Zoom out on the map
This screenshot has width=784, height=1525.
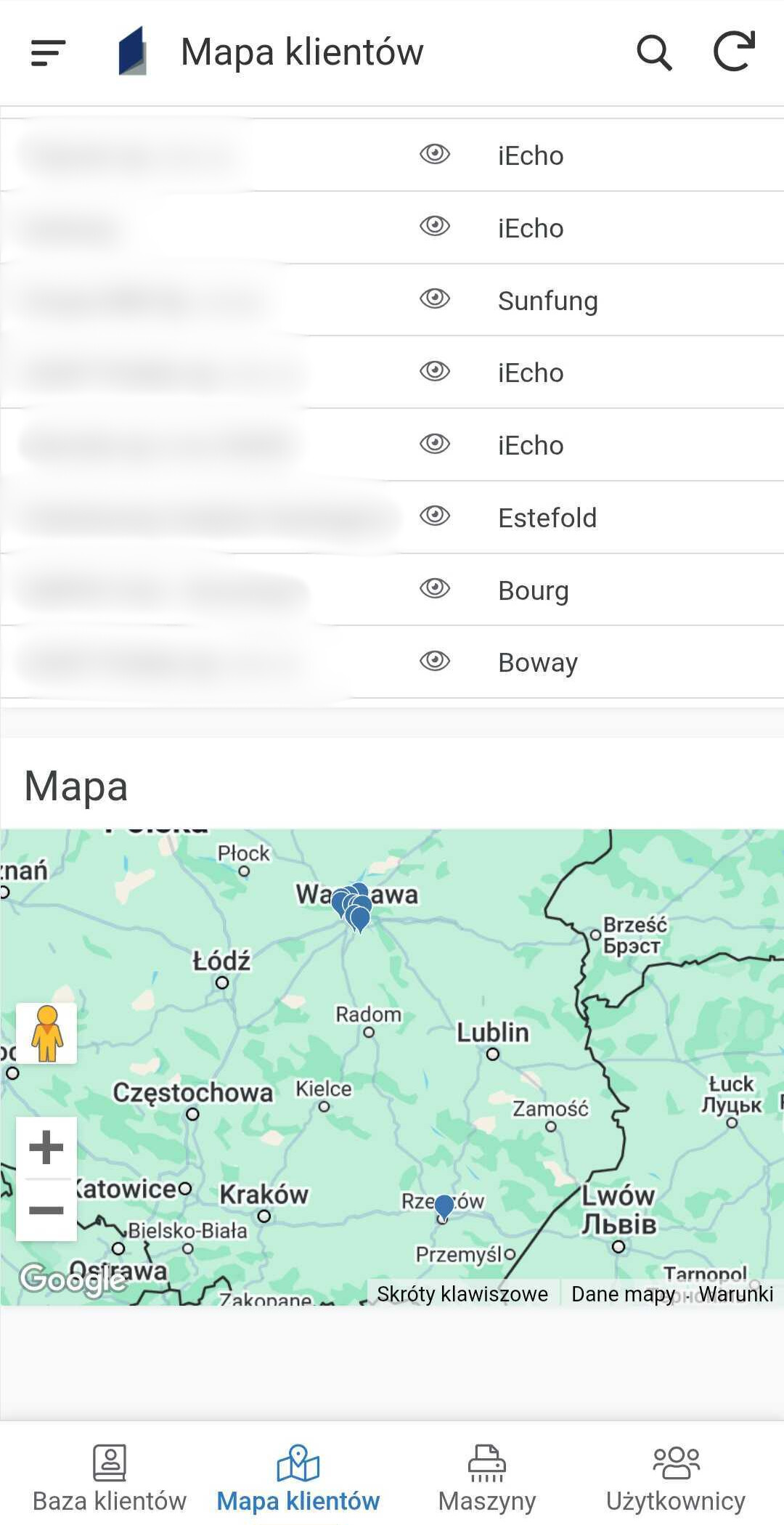[x=46, y=1210]
